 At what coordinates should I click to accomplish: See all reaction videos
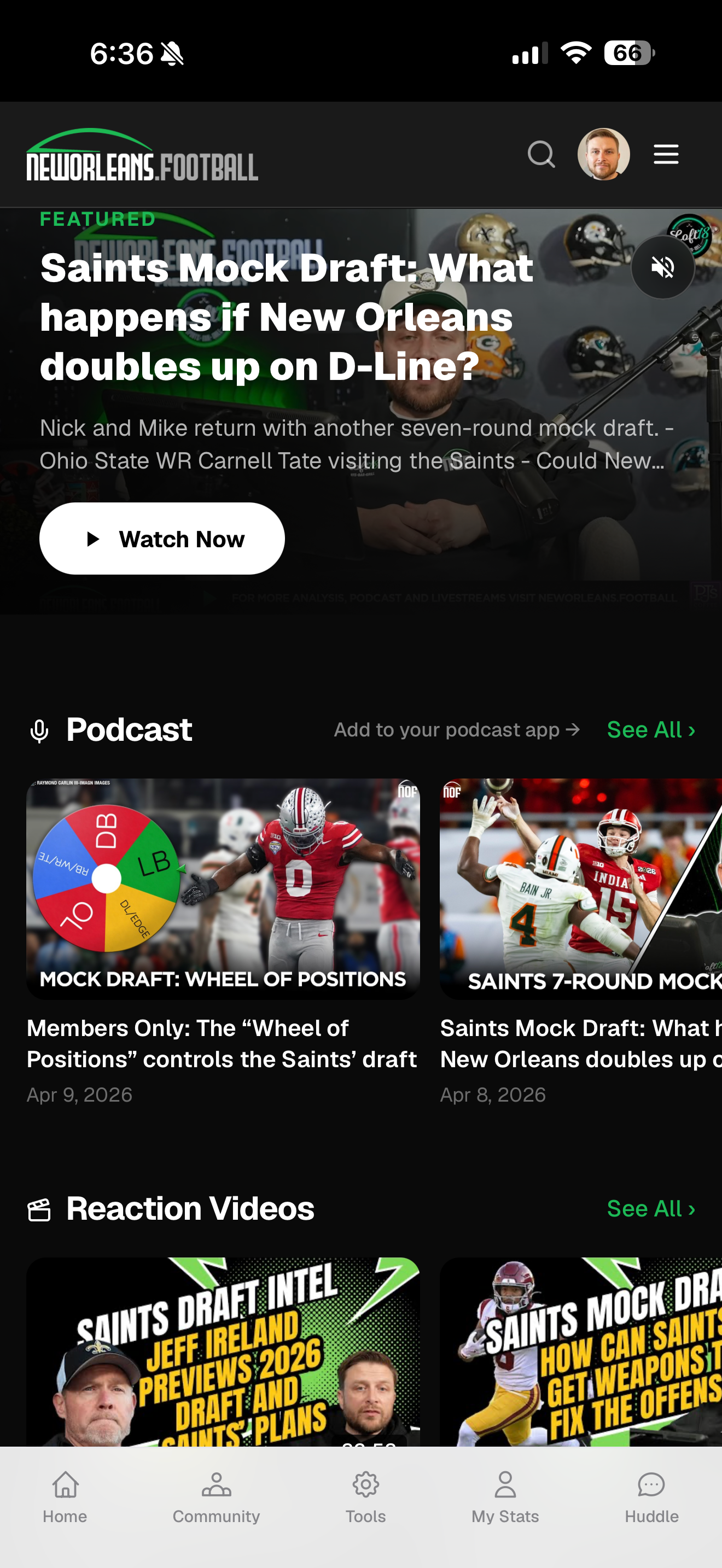pos(651,1209)
